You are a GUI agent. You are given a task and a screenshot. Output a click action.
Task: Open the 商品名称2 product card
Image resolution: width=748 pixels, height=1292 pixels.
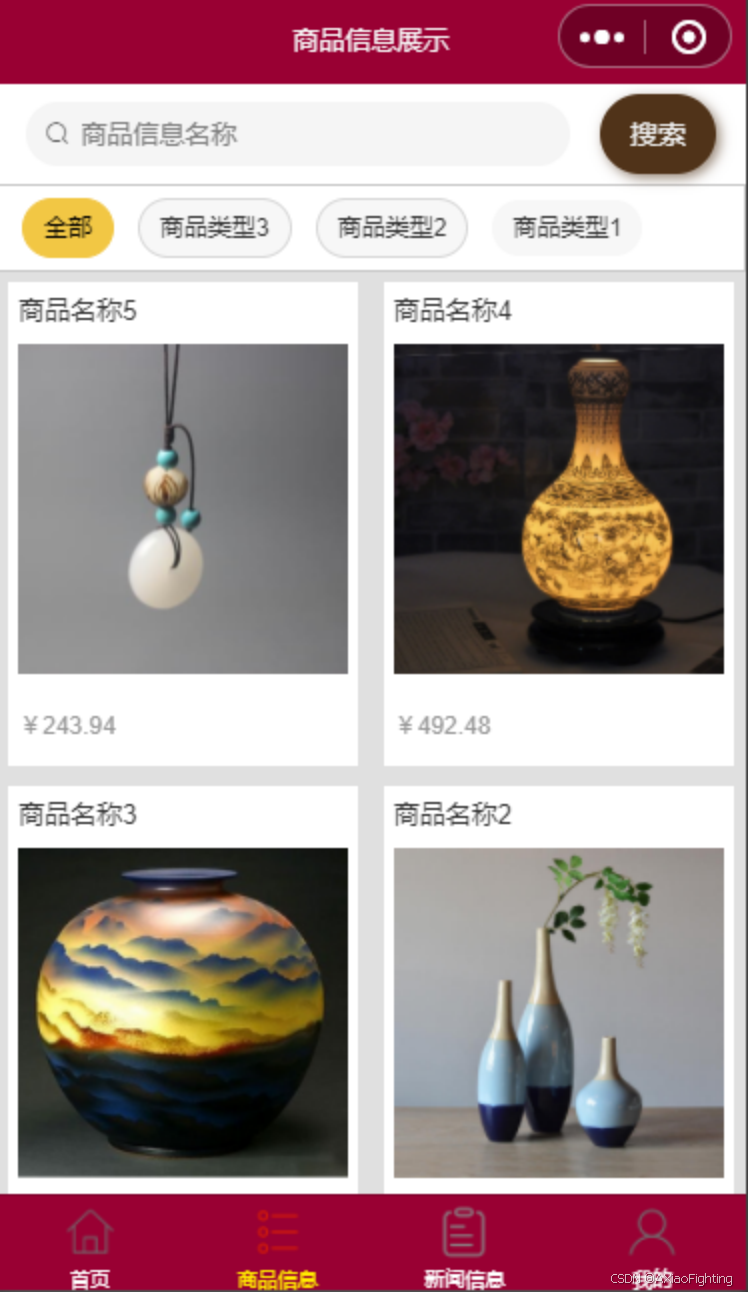click(558, 1012)
